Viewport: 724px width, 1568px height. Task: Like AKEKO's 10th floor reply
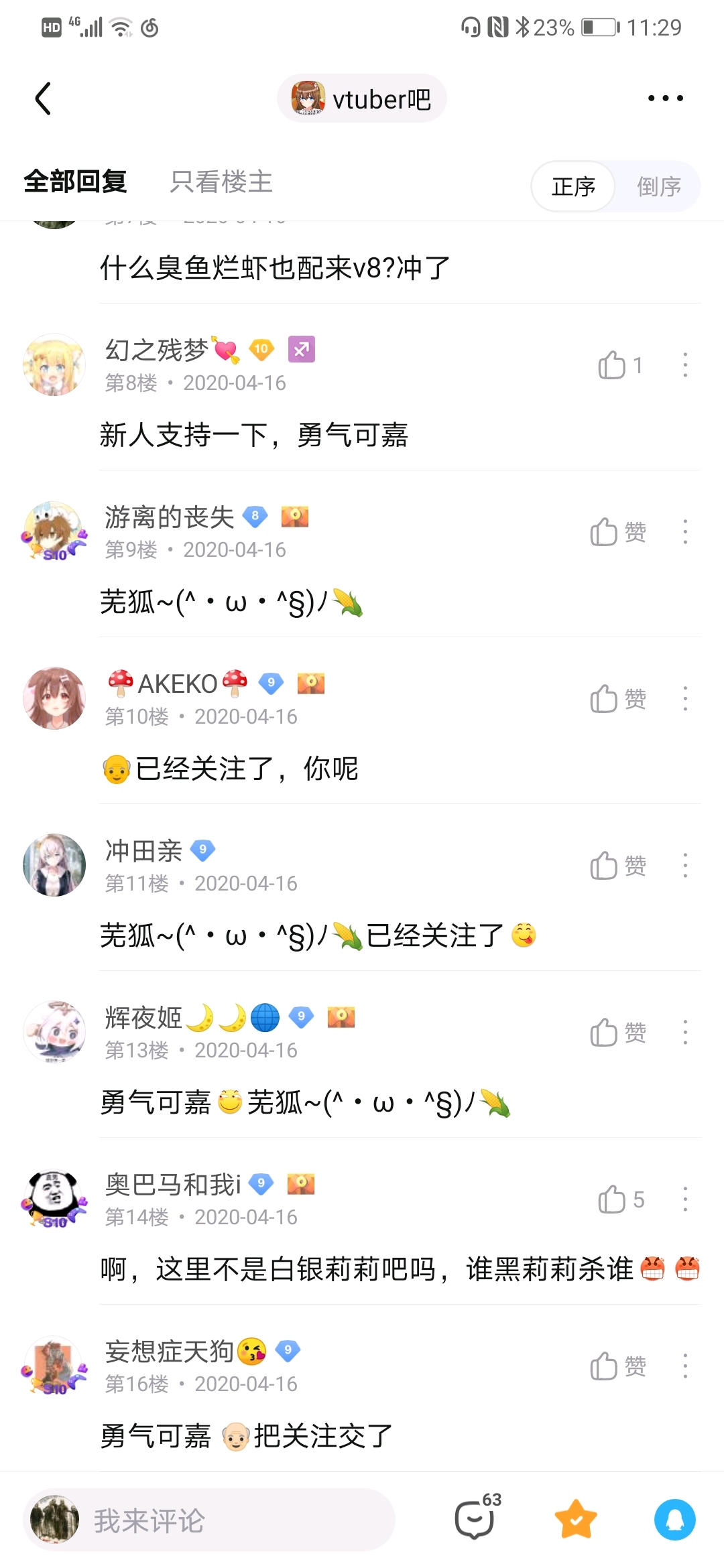618,699
